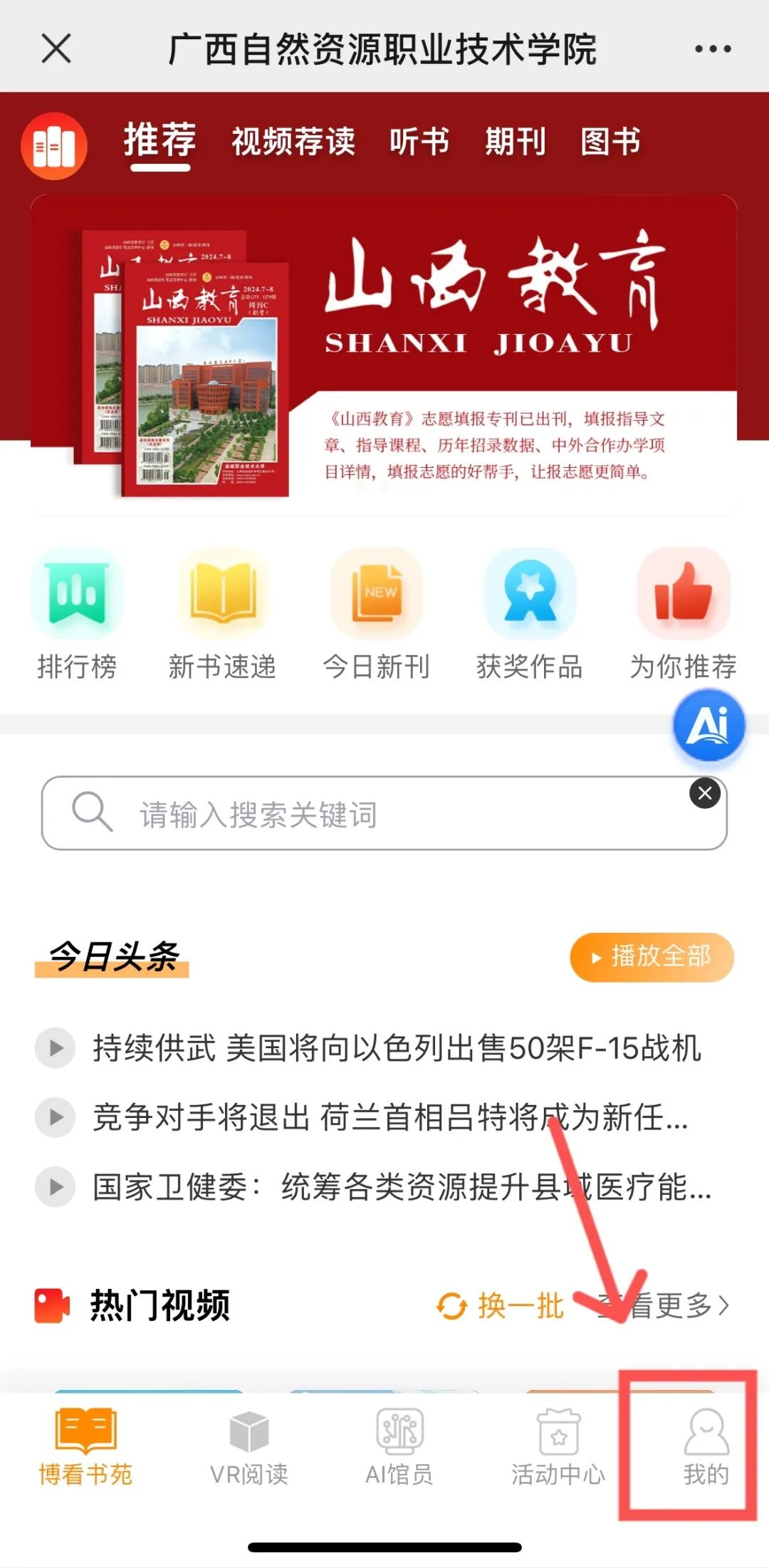Viewport: 769px width, 1568px height.
Task: Open the 山西教育 banner
Action: (383, 354)
